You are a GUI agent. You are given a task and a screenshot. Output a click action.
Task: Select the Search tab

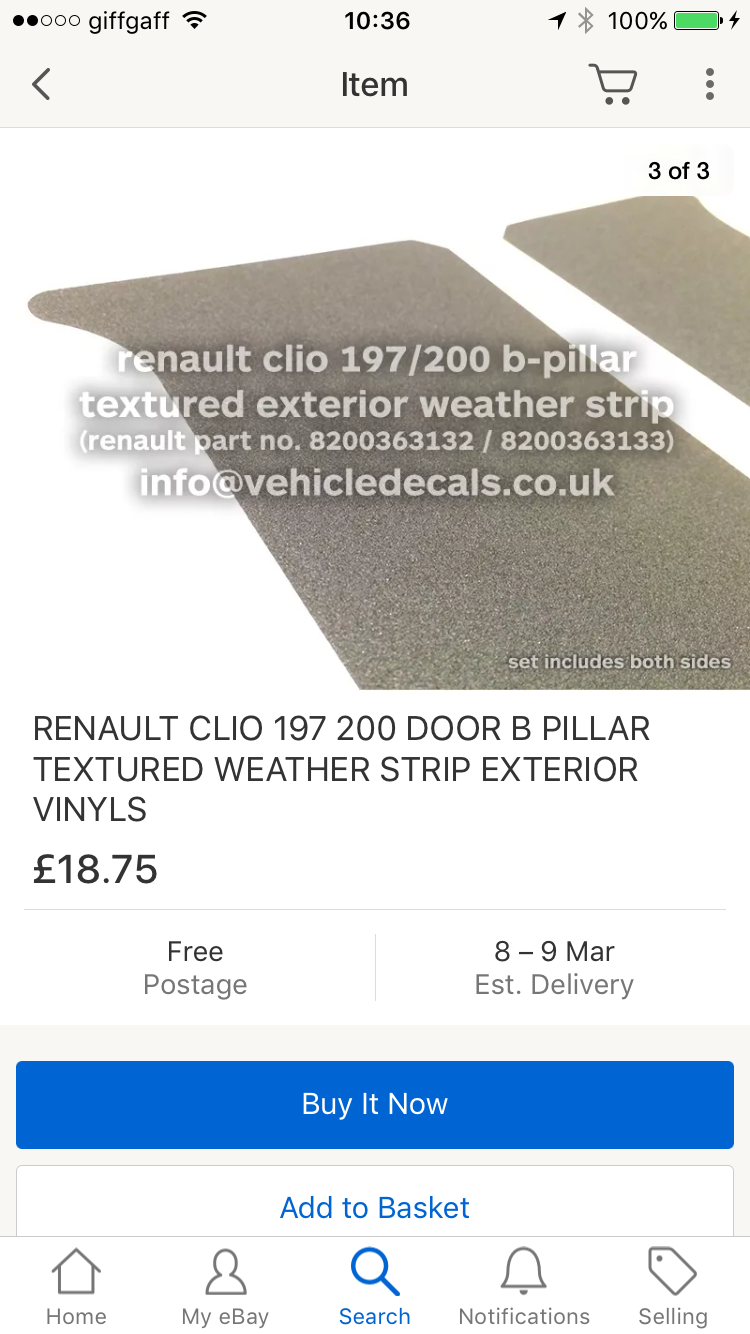click(x=375, y=1288)
